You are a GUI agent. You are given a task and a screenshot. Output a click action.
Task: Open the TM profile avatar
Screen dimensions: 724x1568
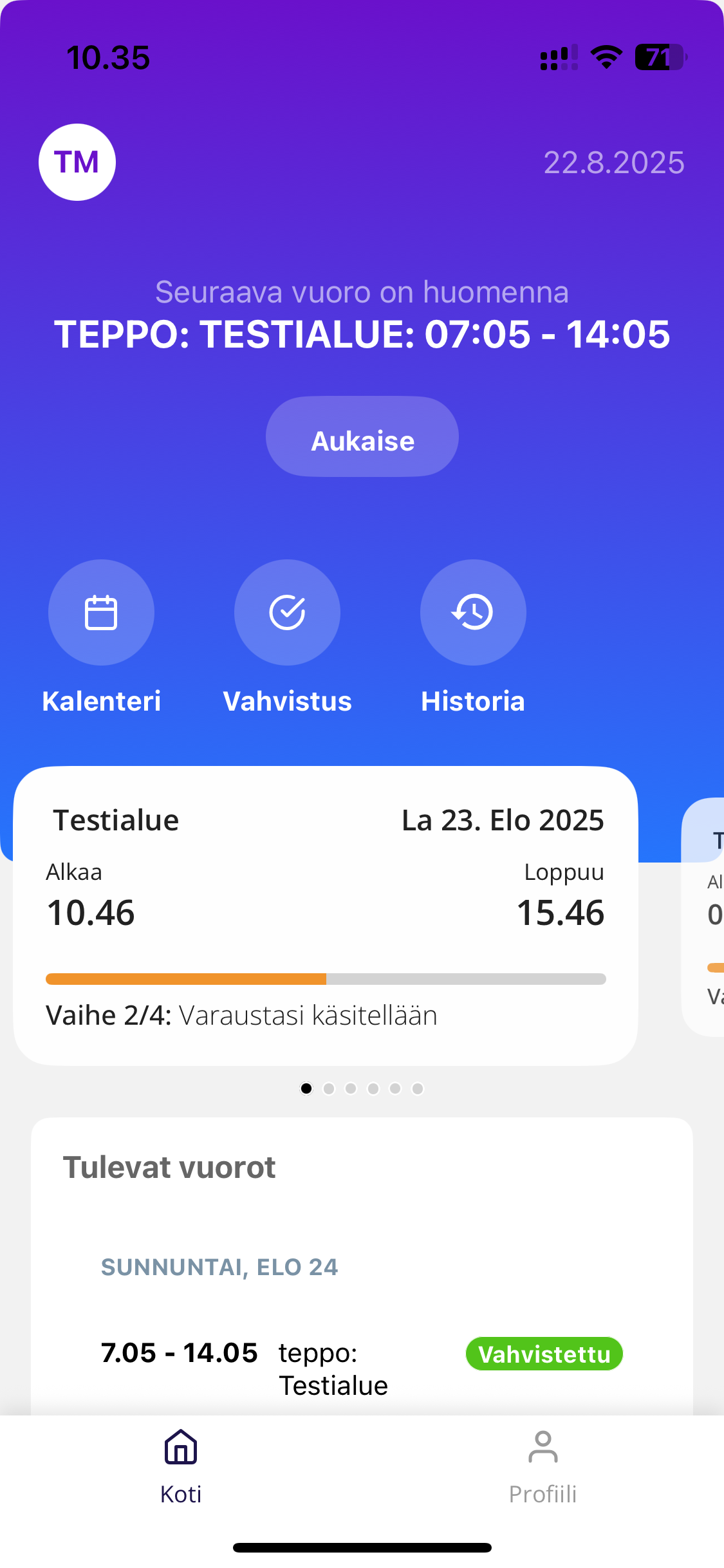[77, 162]
